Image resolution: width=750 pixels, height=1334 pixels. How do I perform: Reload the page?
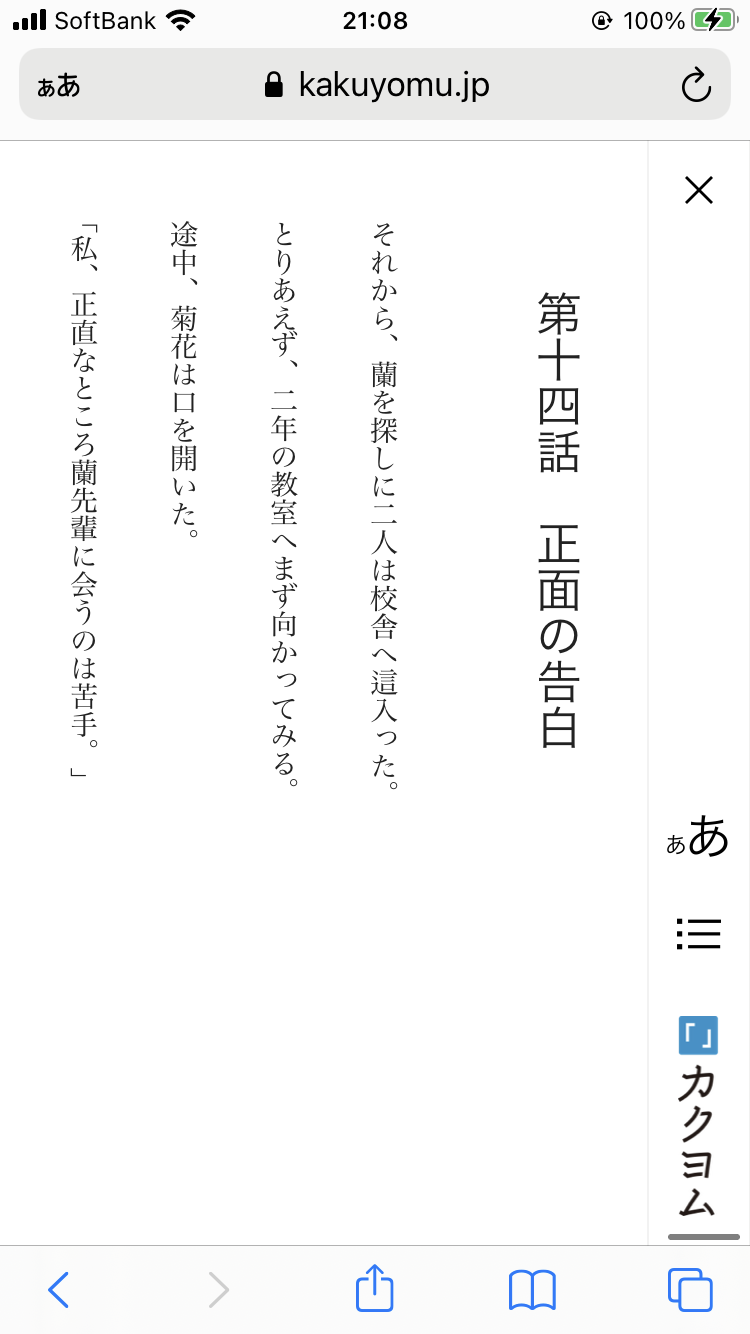(695, 86)
